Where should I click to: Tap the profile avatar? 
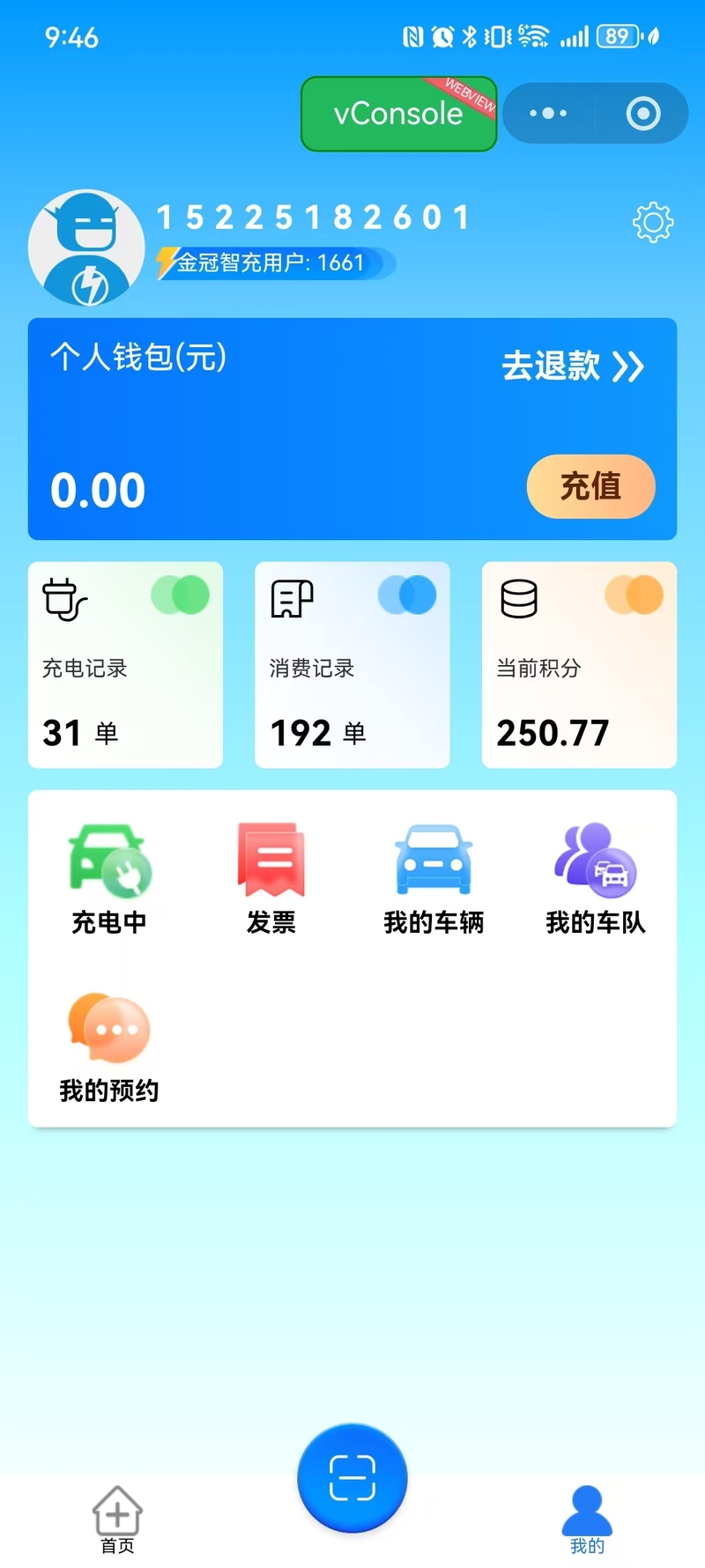[x=86, y=248]
